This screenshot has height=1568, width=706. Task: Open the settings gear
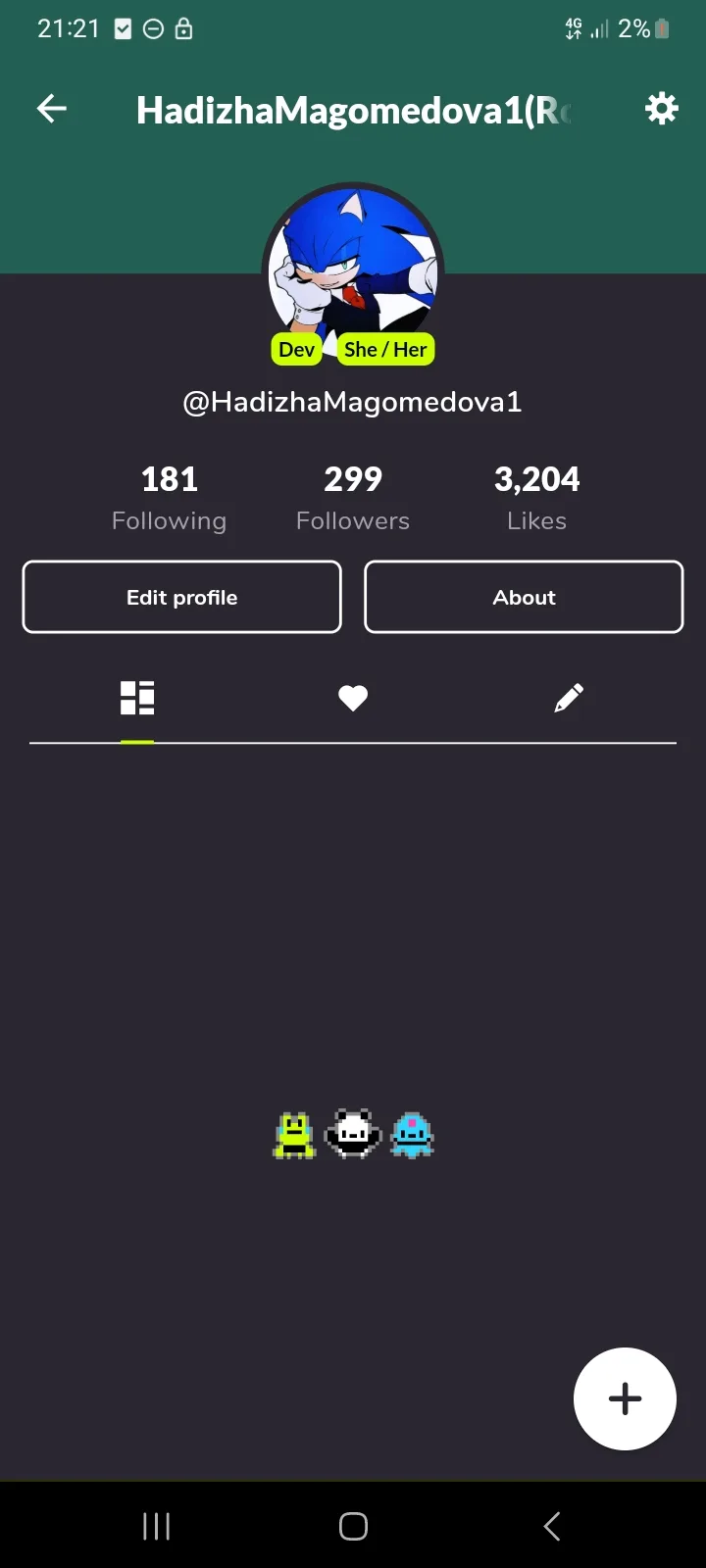click(x=661, y=109)
